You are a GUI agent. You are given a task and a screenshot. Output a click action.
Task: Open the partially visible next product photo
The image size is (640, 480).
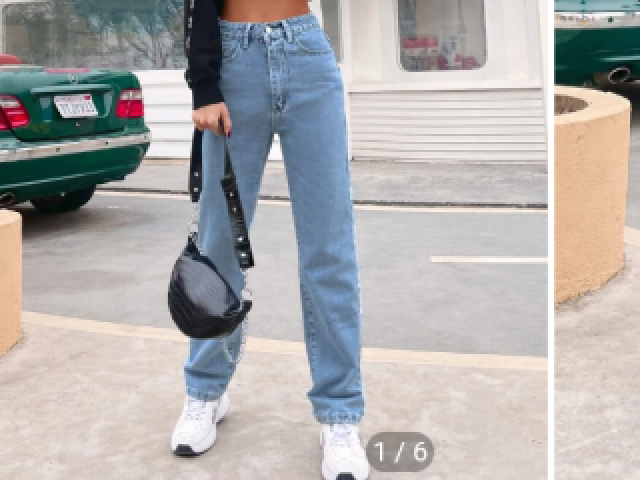tap(597, 240)
